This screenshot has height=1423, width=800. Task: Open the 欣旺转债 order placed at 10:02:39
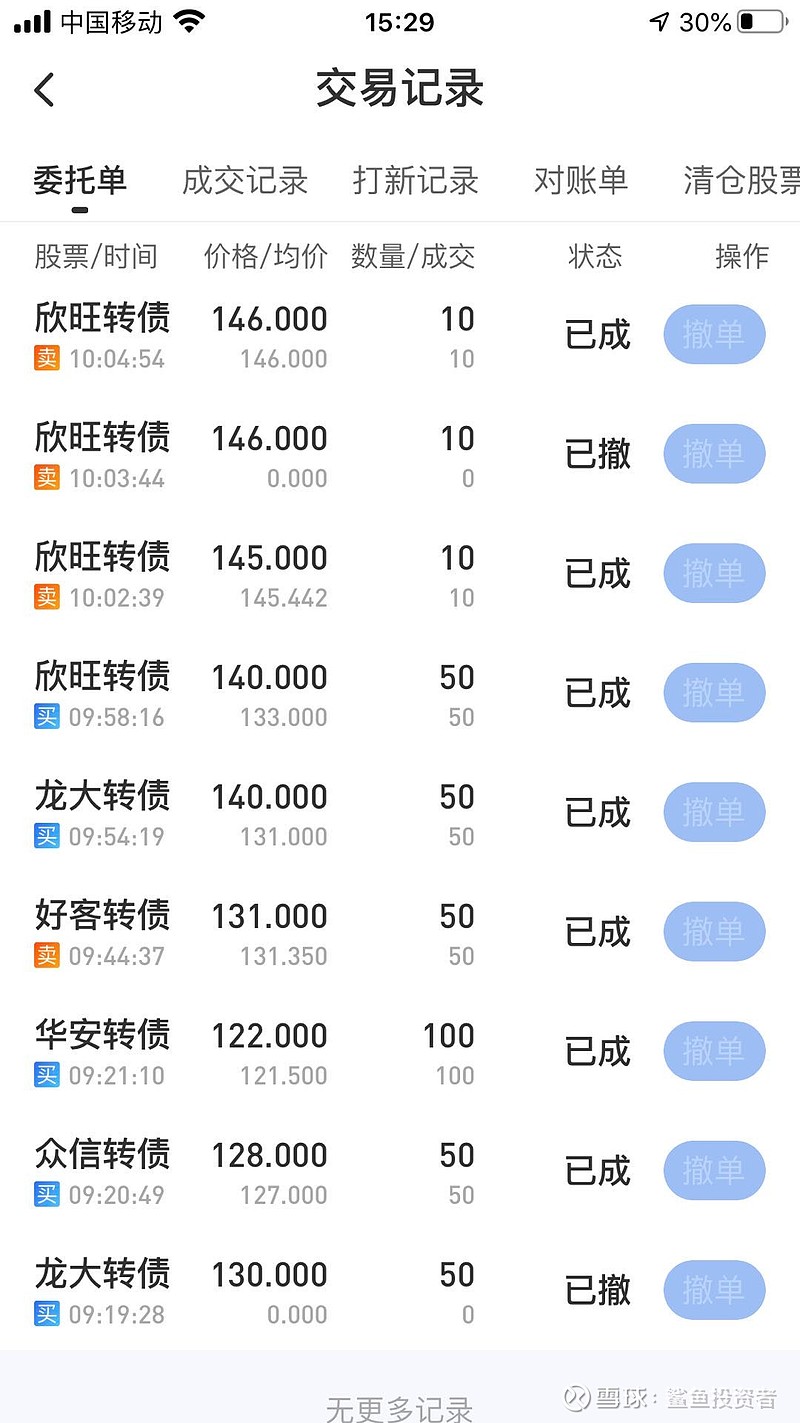(x=400, y=575)
